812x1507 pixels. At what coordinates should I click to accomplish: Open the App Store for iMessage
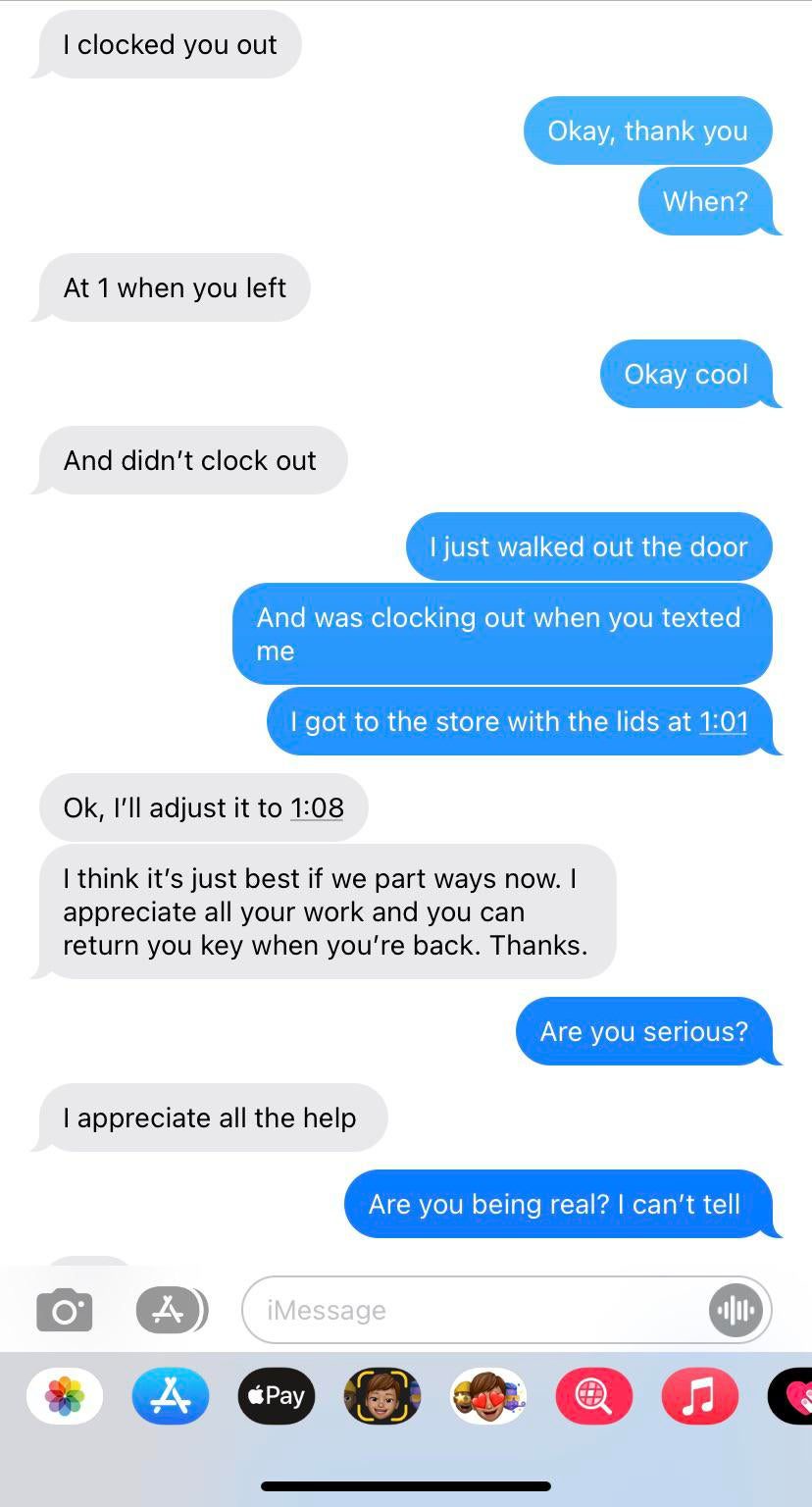point(171,1395)
